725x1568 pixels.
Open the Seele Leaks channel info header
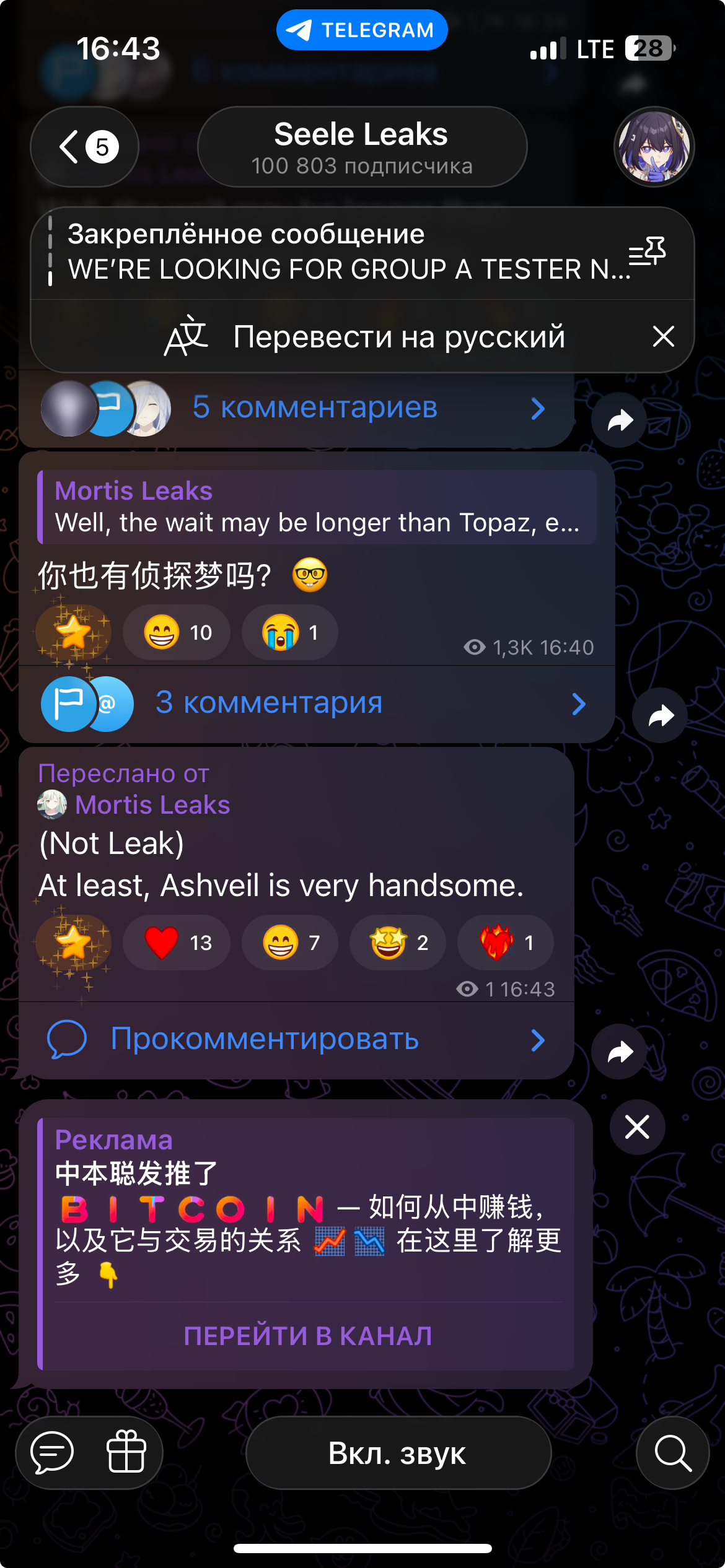362,147
